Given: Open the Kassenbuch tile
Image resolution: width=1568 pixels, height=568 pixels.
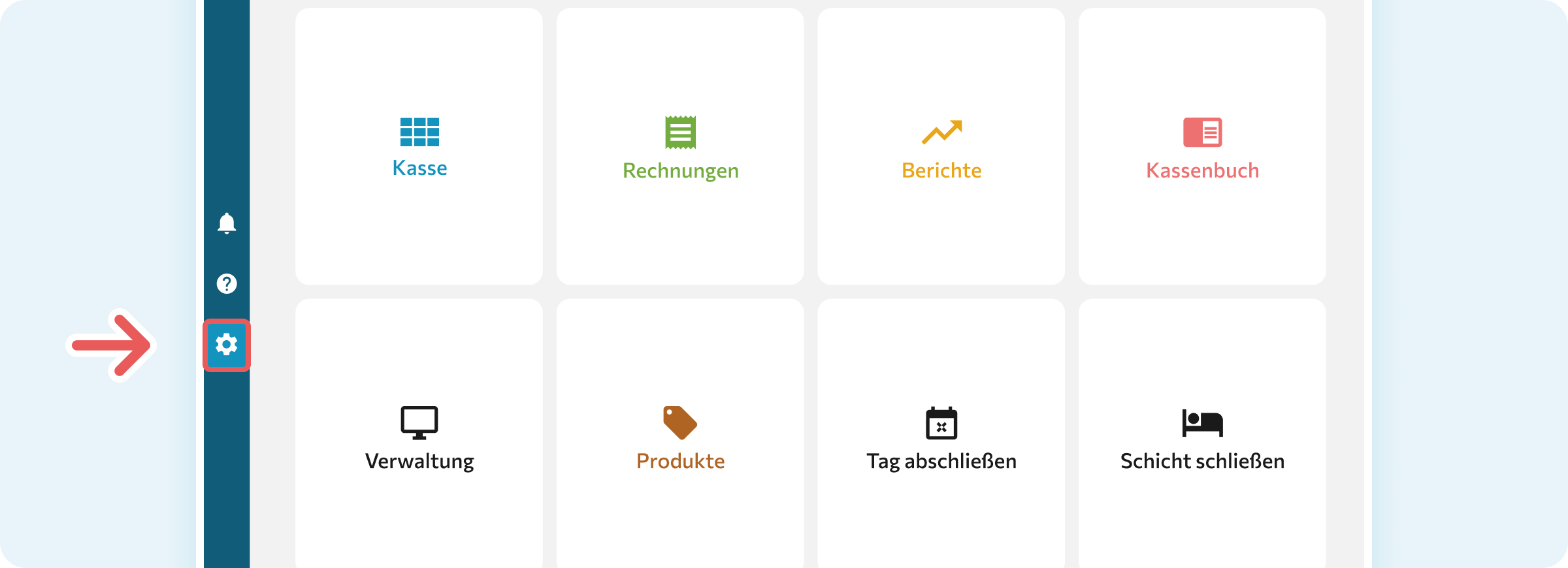Looking at the screenshot, I should tap(1202, 147).
